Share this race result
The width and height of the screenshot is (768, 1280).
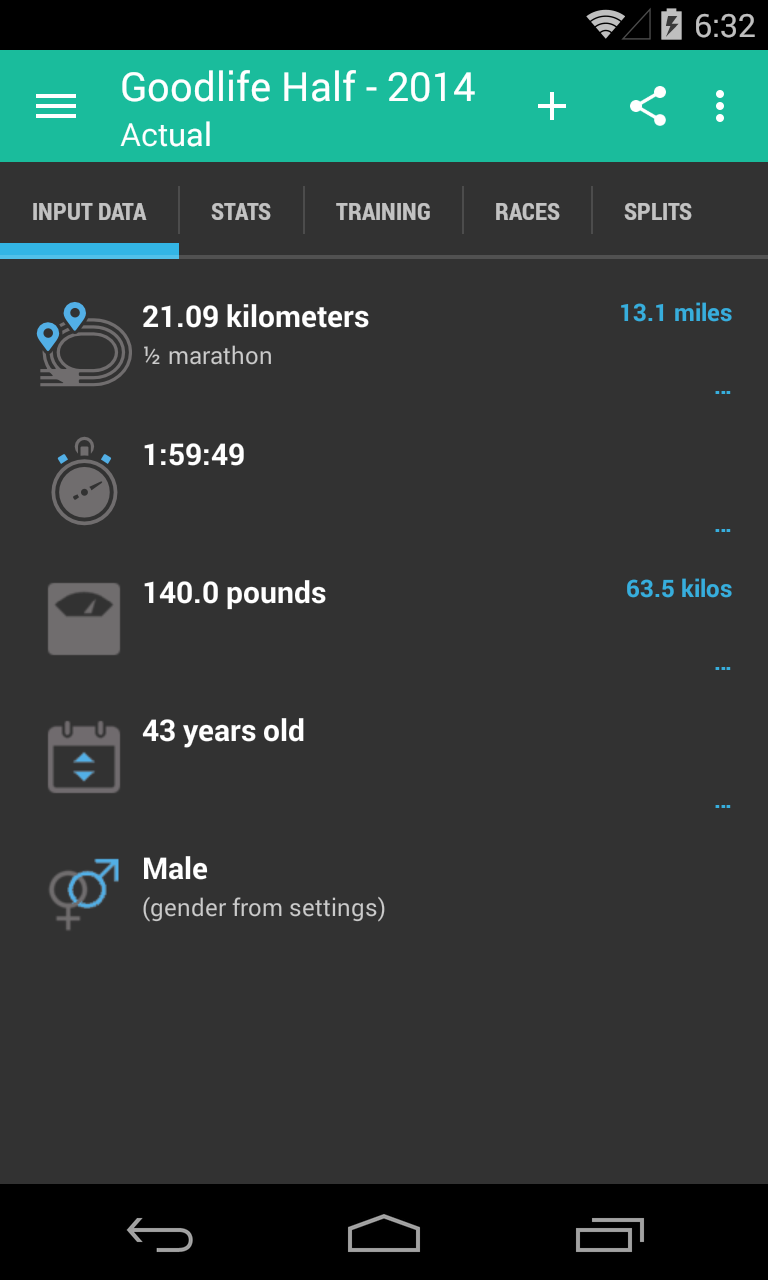[648, 106]
